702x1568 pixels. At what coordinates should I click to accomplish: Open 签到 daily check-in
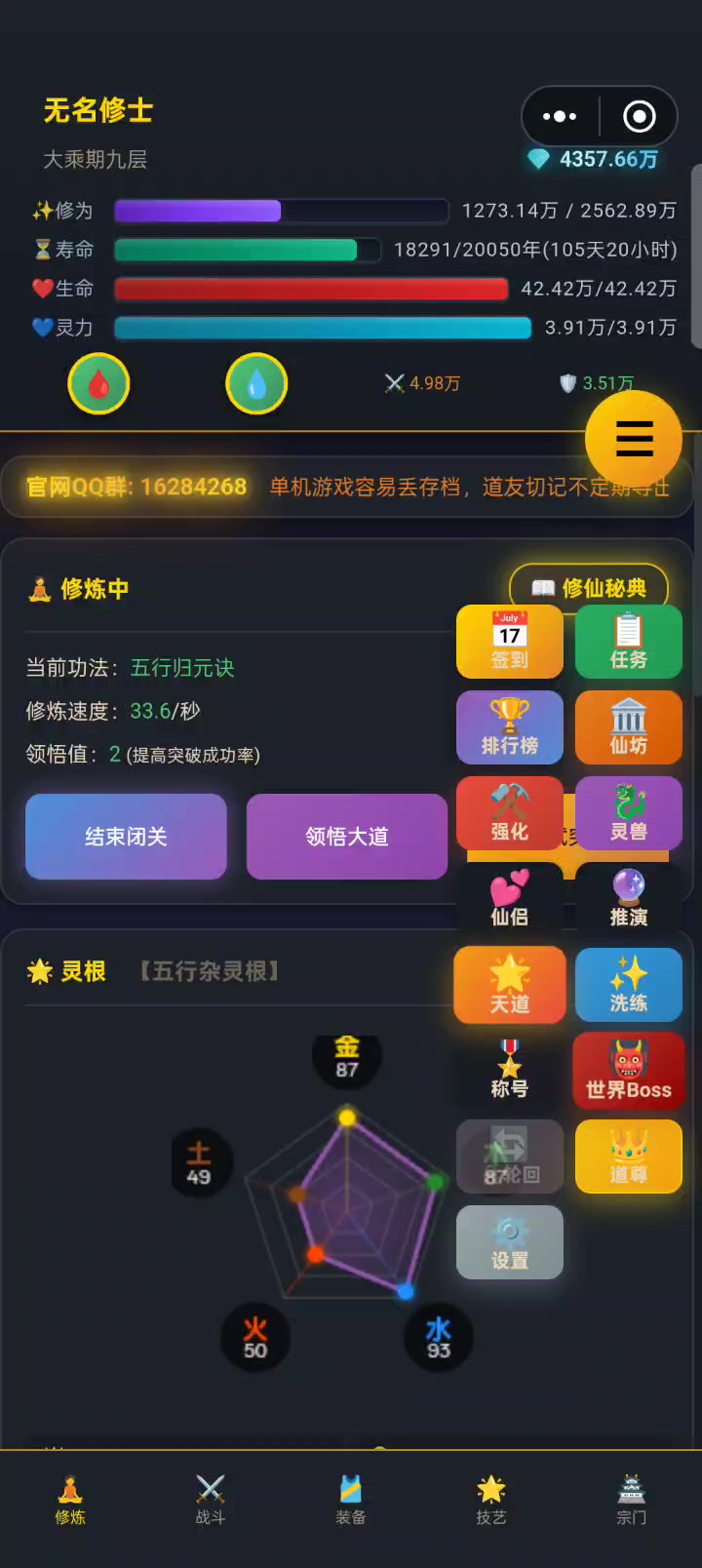pyautogui.click(x=510, y=643)
